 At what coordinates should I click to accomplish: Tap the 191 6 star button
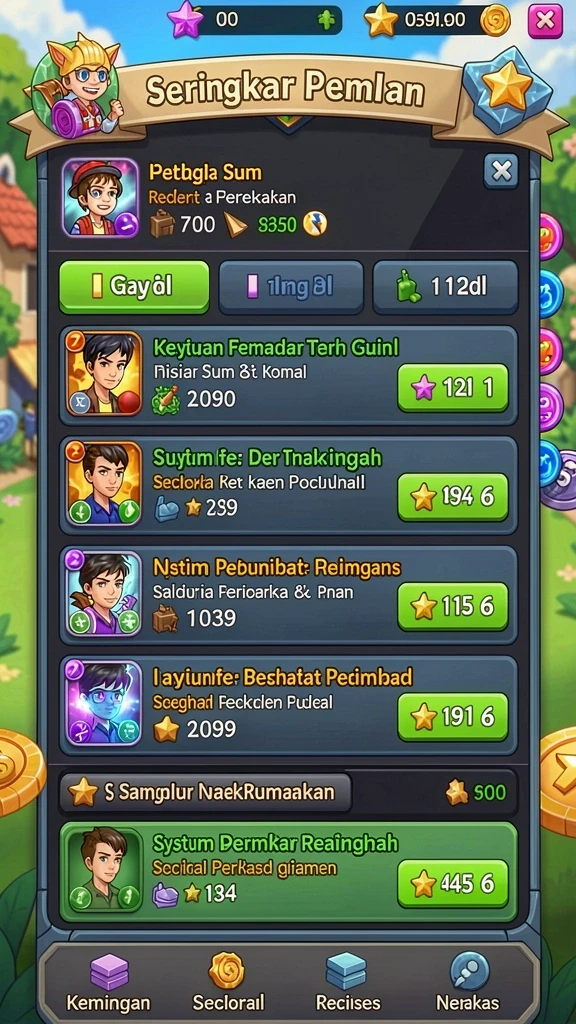453,716
